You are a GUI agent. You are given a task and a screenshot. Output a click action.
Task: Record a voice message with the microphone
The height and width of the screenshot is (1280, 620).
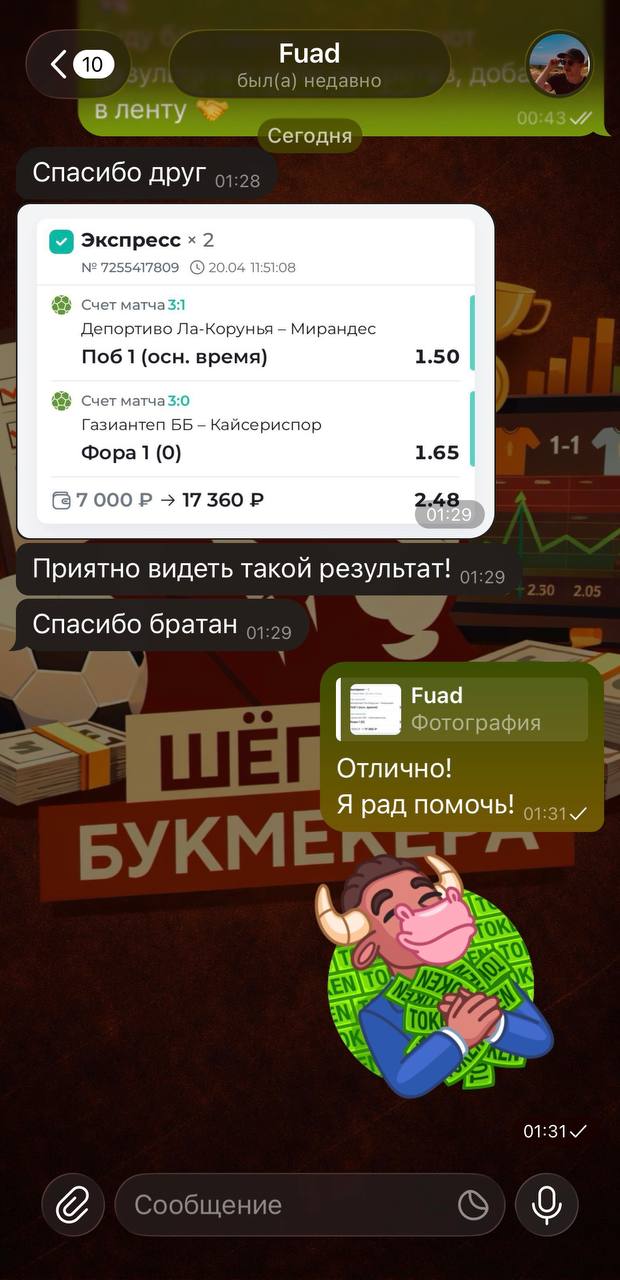546,1205
